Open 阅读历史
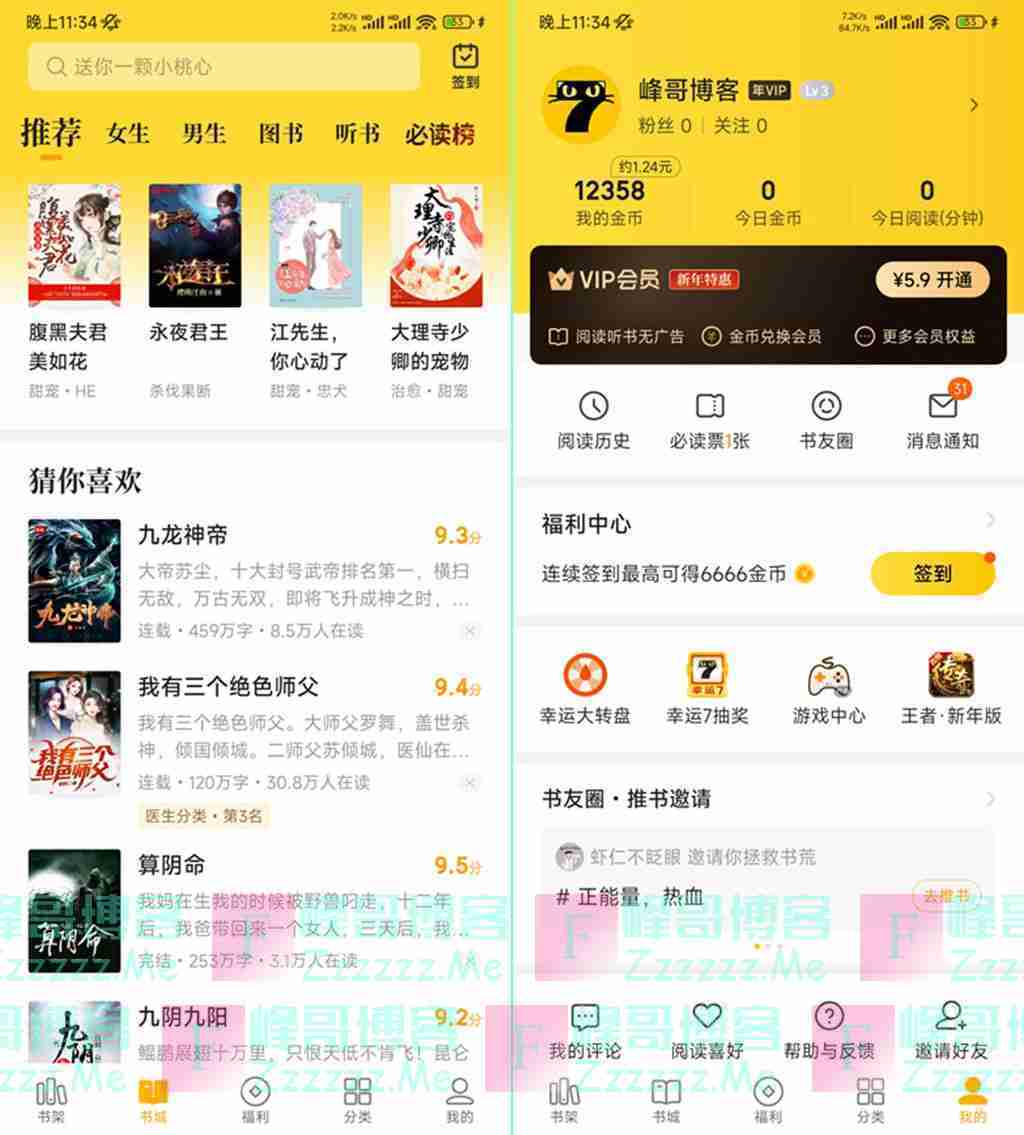The image size is (1024, 1135). (x=593, y=420)
